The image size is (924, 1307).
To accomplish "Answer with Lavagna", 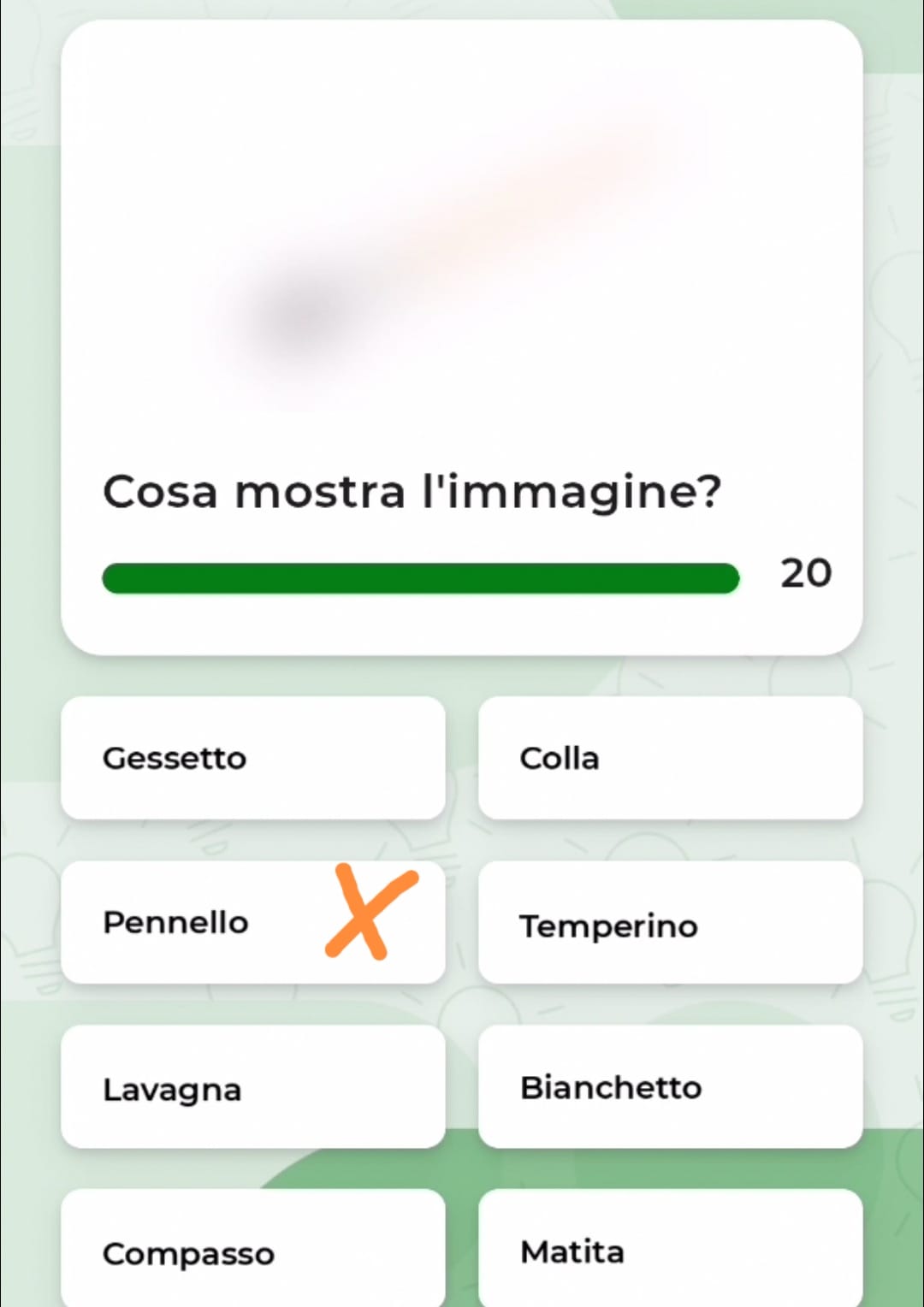I will click(252, 1087).
